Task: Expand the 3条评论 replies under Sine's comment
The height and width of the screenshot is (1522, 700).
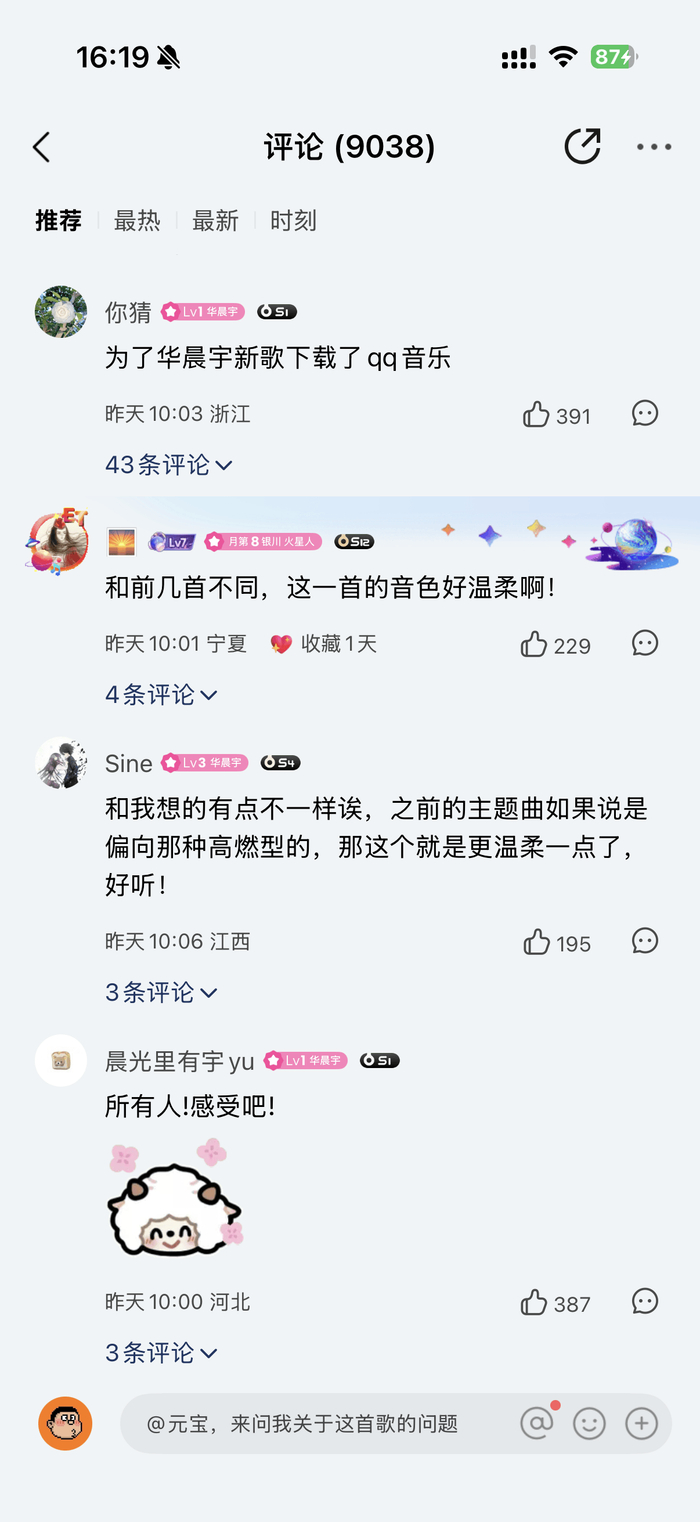Action: [161, 993]
